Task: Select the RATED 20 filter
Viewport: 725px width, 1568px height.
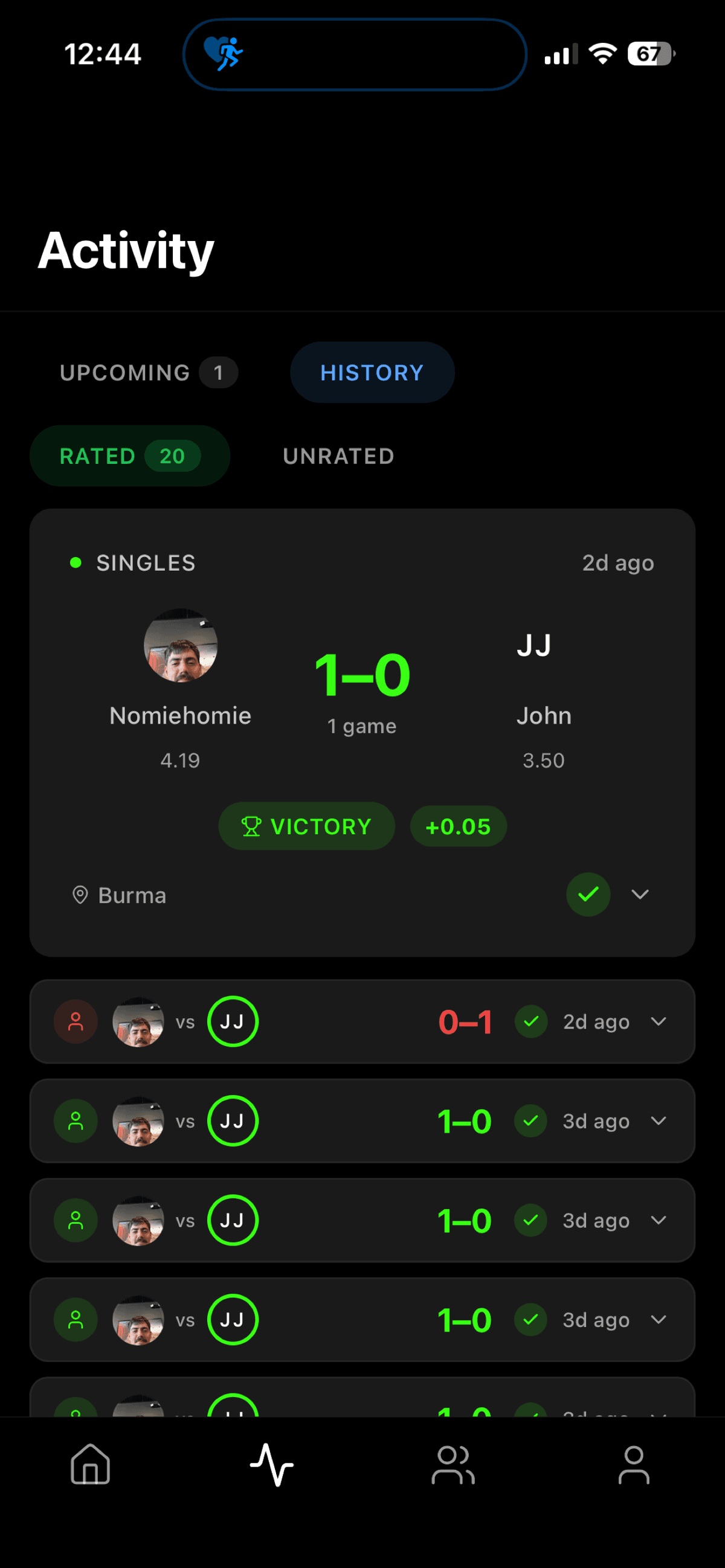Action: (130, 456)
